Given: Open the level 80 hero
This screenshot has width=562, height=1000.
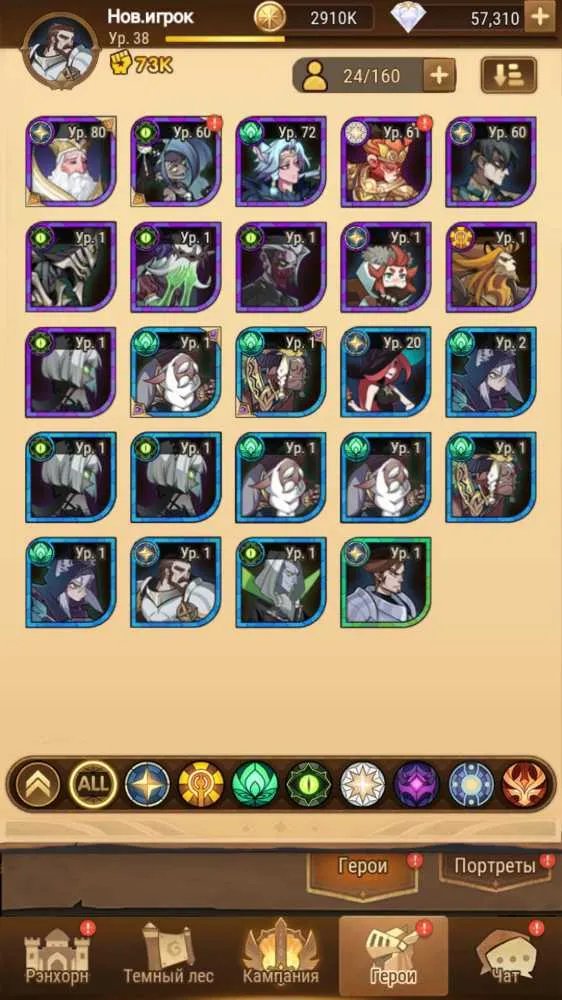Looking at the screenshot, I should coord(71,161).
